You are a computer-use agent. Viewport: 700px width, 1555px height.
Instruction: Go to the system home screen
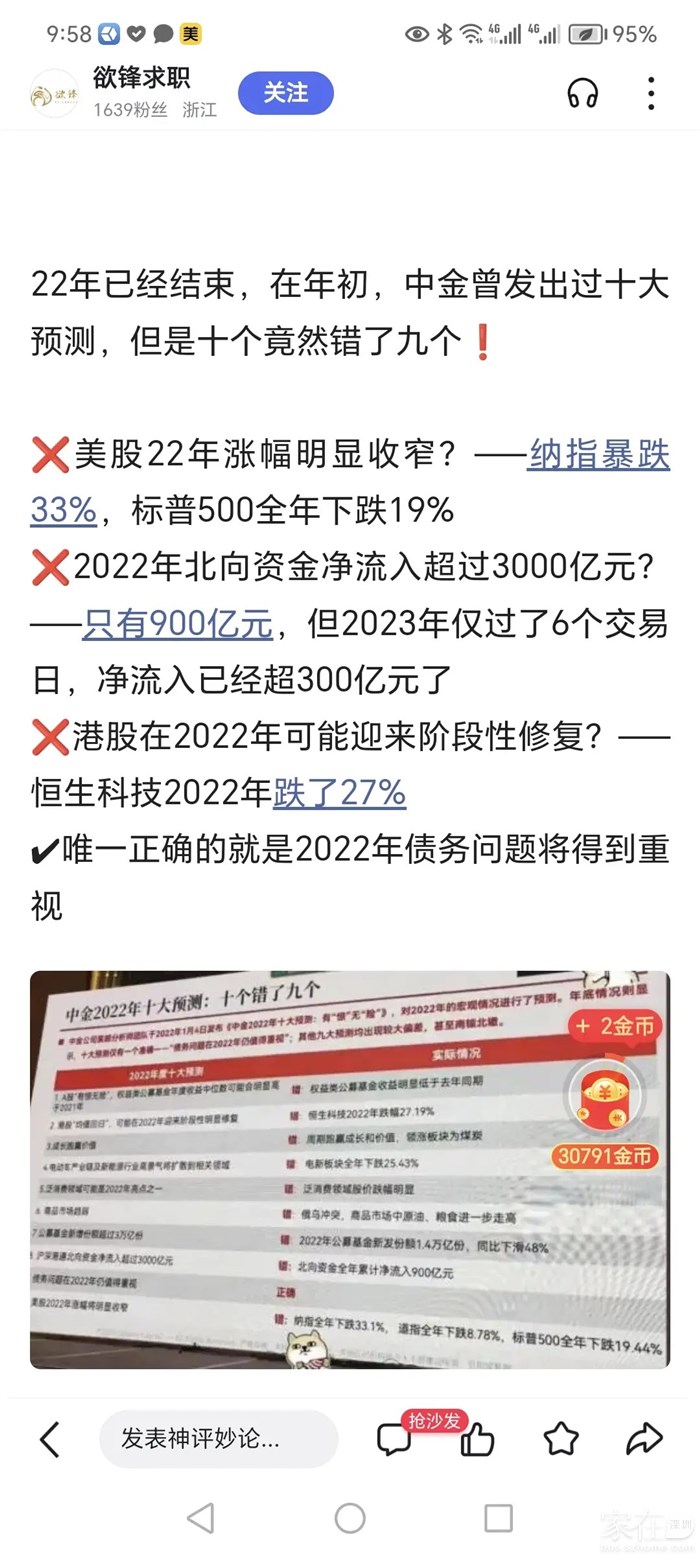click(350, 1518)
